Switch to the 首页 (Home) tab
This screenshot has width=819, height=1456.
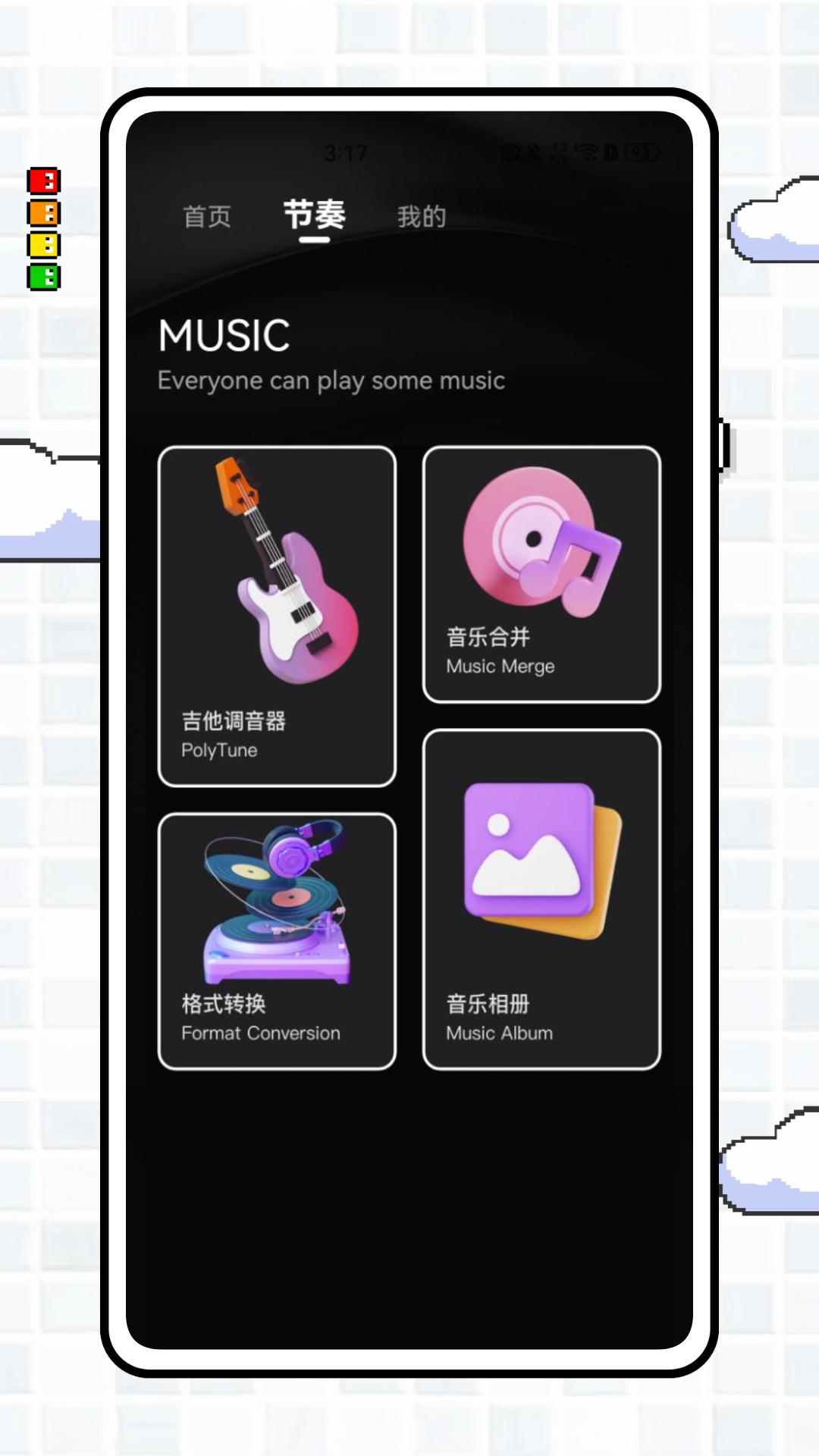[x=205, y=217]
